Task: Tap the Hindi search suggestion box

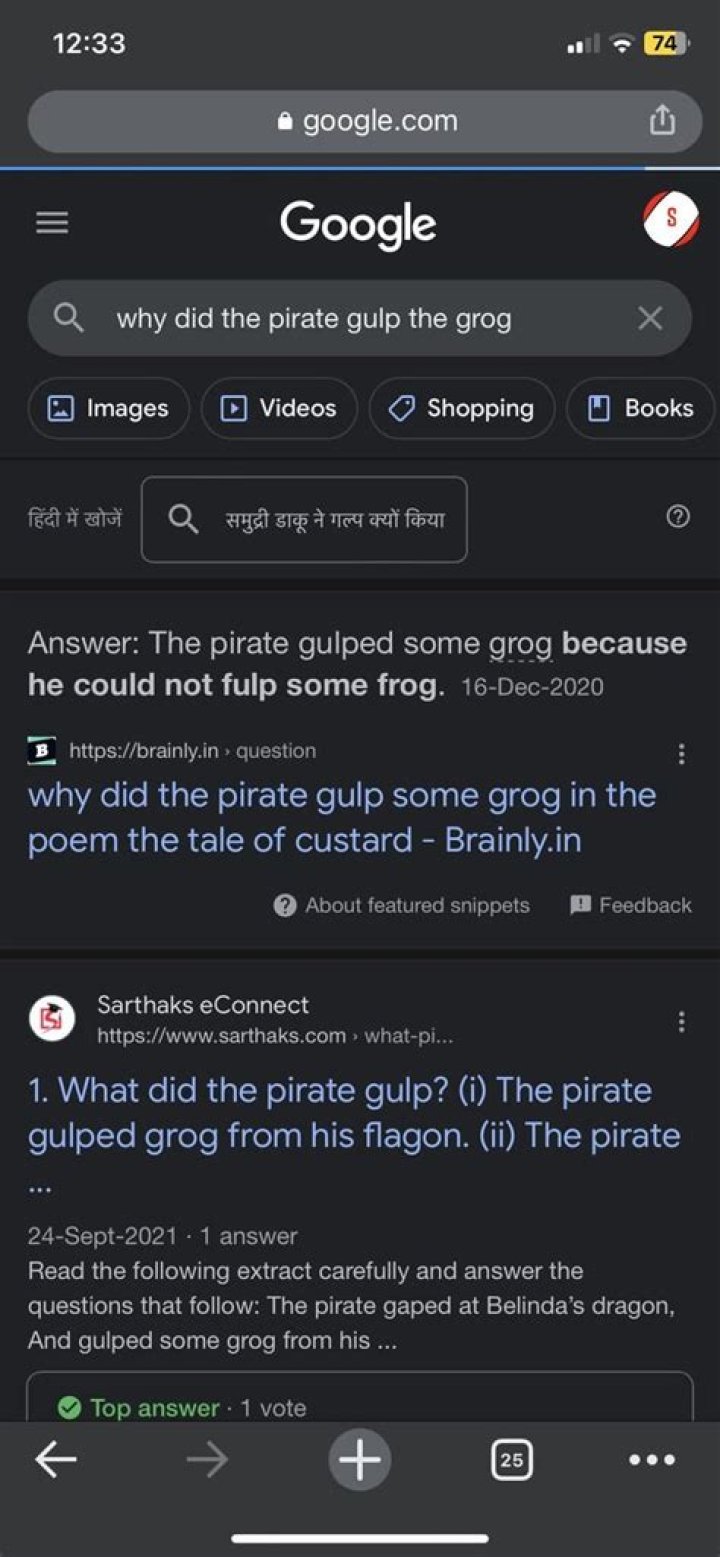Action: coord(304,519)
